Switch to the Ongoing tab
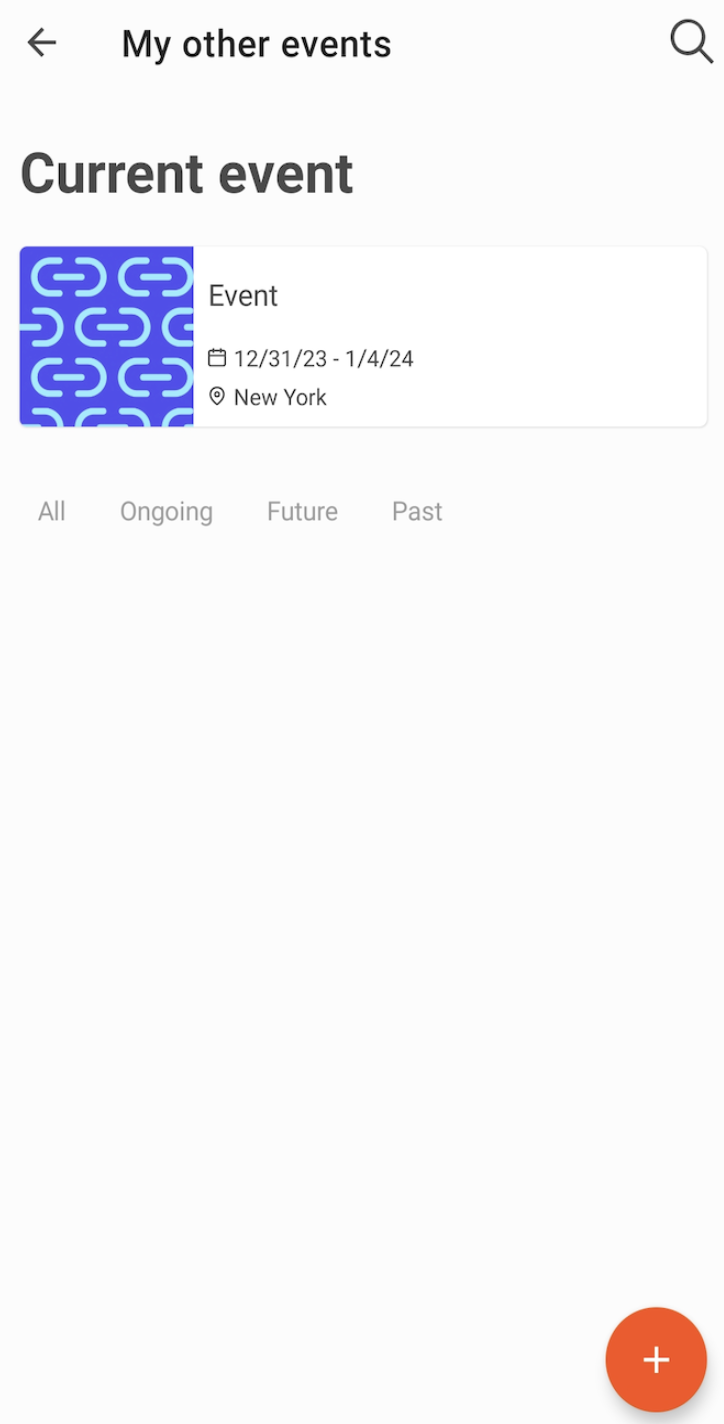This screenshot has width=724, height=1424. (166, 512)
